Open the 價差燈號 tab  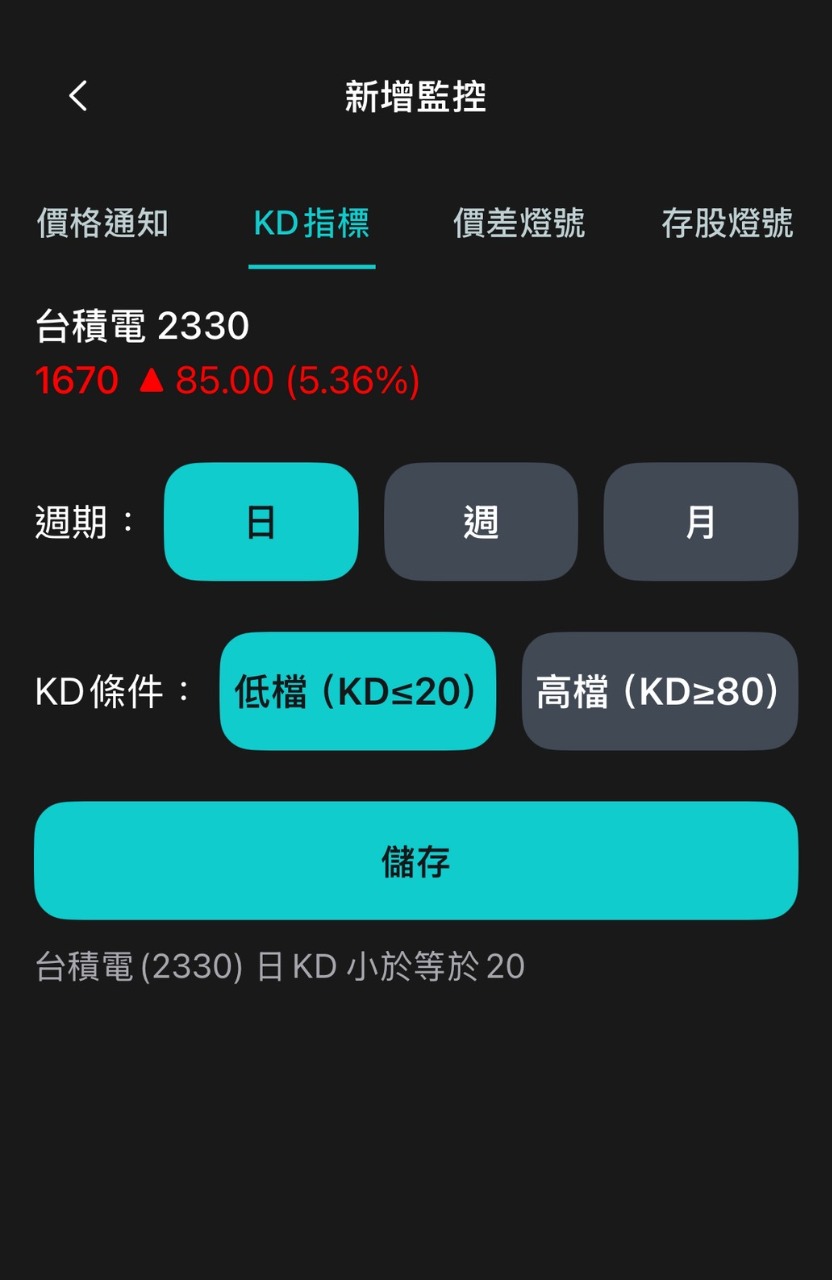[519, 223]
